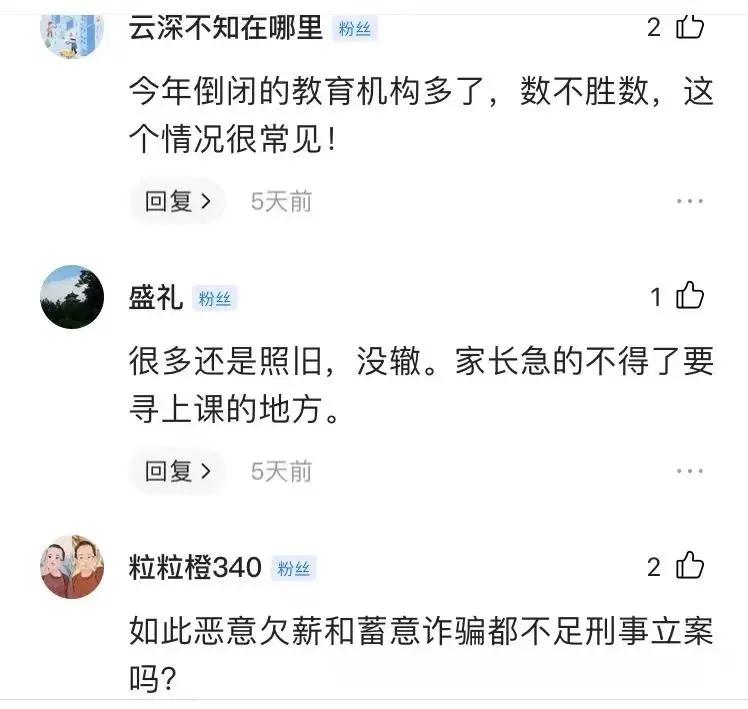
Task: Open 粒粒橙340's profile avatar
Action: tap(72, 567)
